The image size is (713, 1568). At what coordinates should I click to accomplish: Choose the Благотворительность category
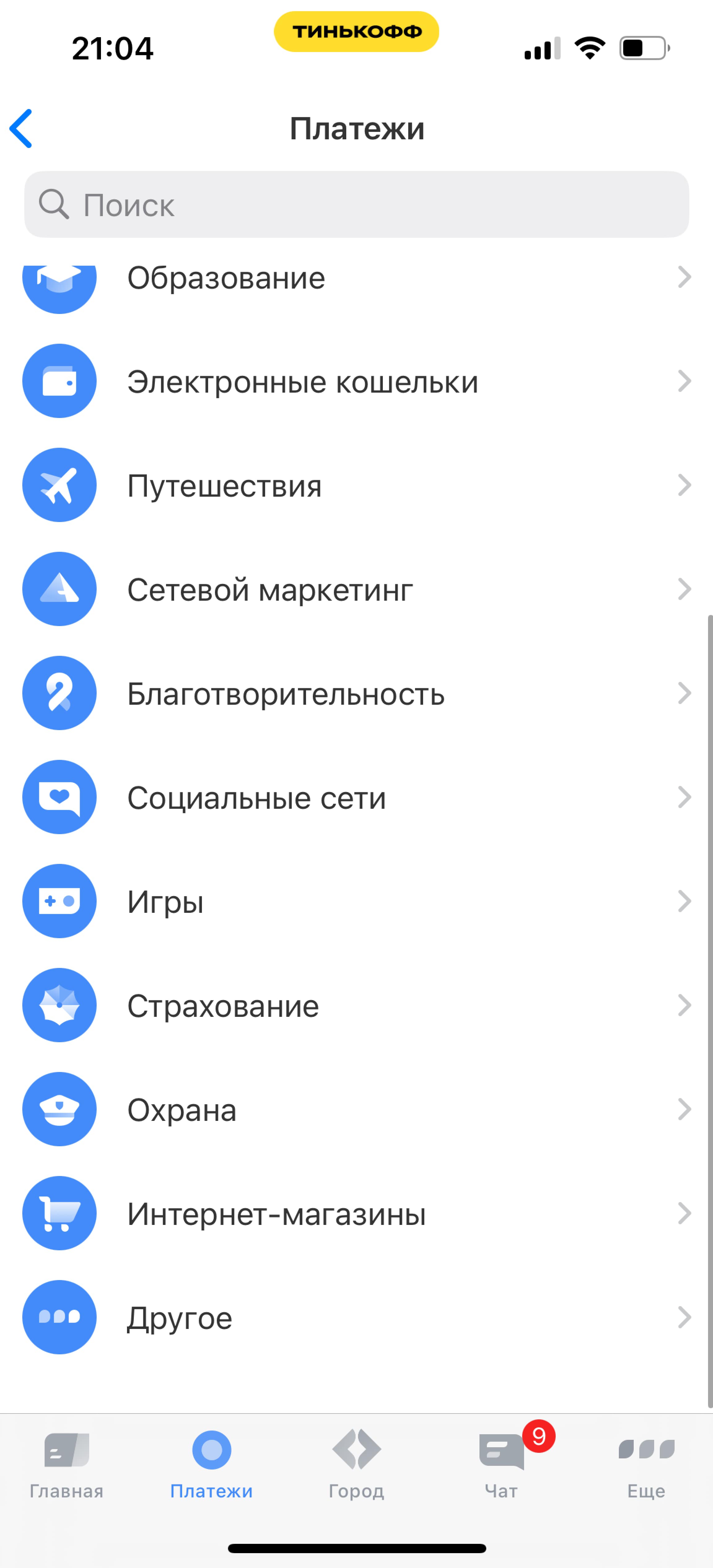356,693
